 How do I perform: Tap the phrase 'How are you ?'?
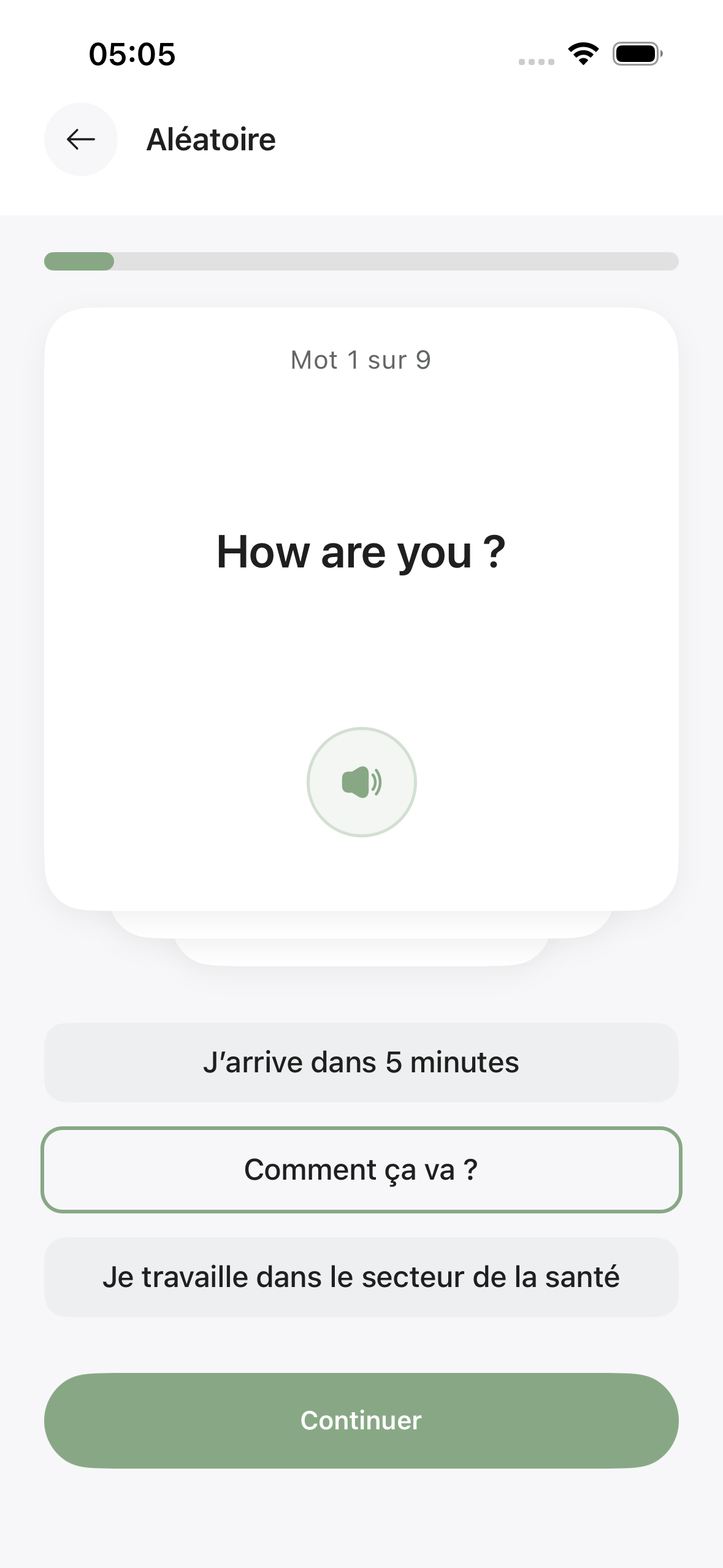point(361,551)
